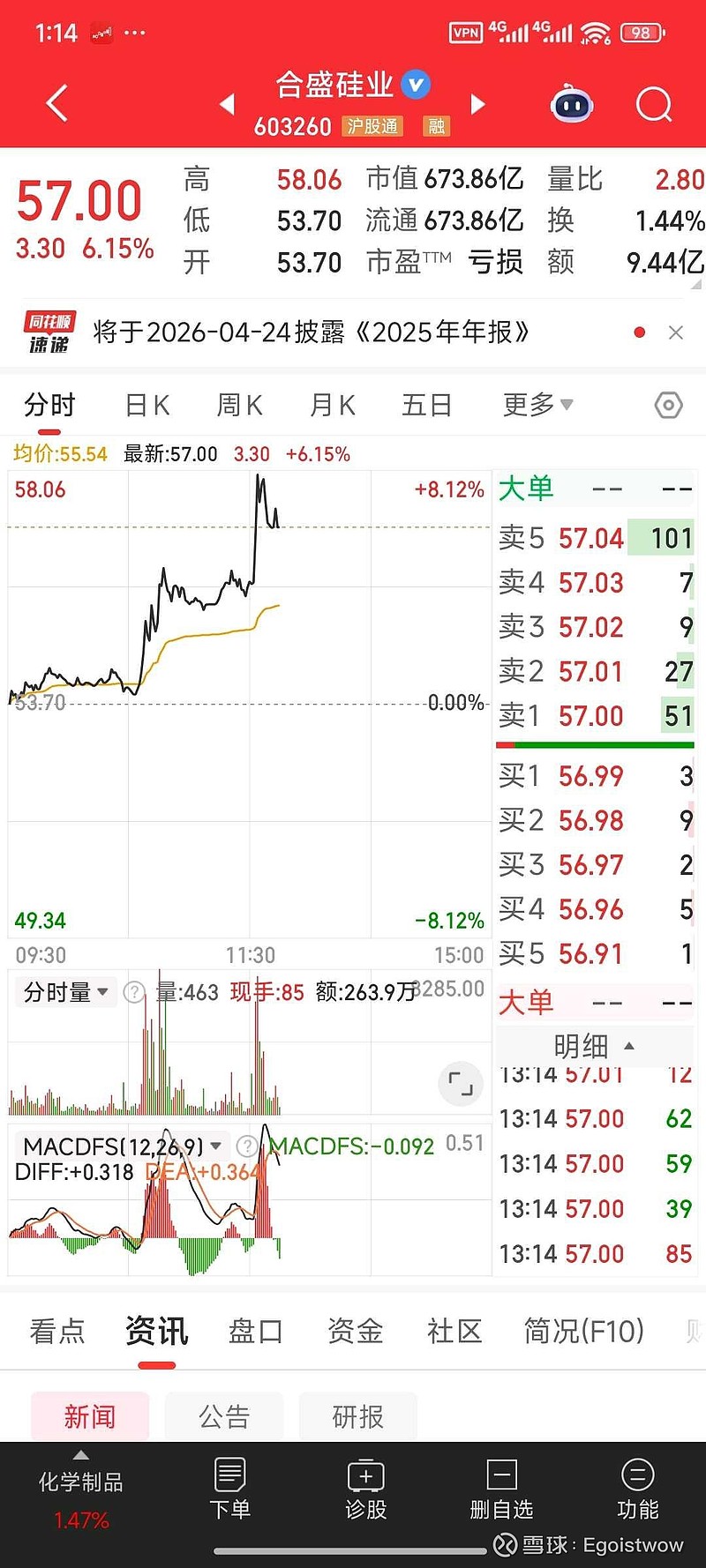View 研报 research reports

[358, 1415]
